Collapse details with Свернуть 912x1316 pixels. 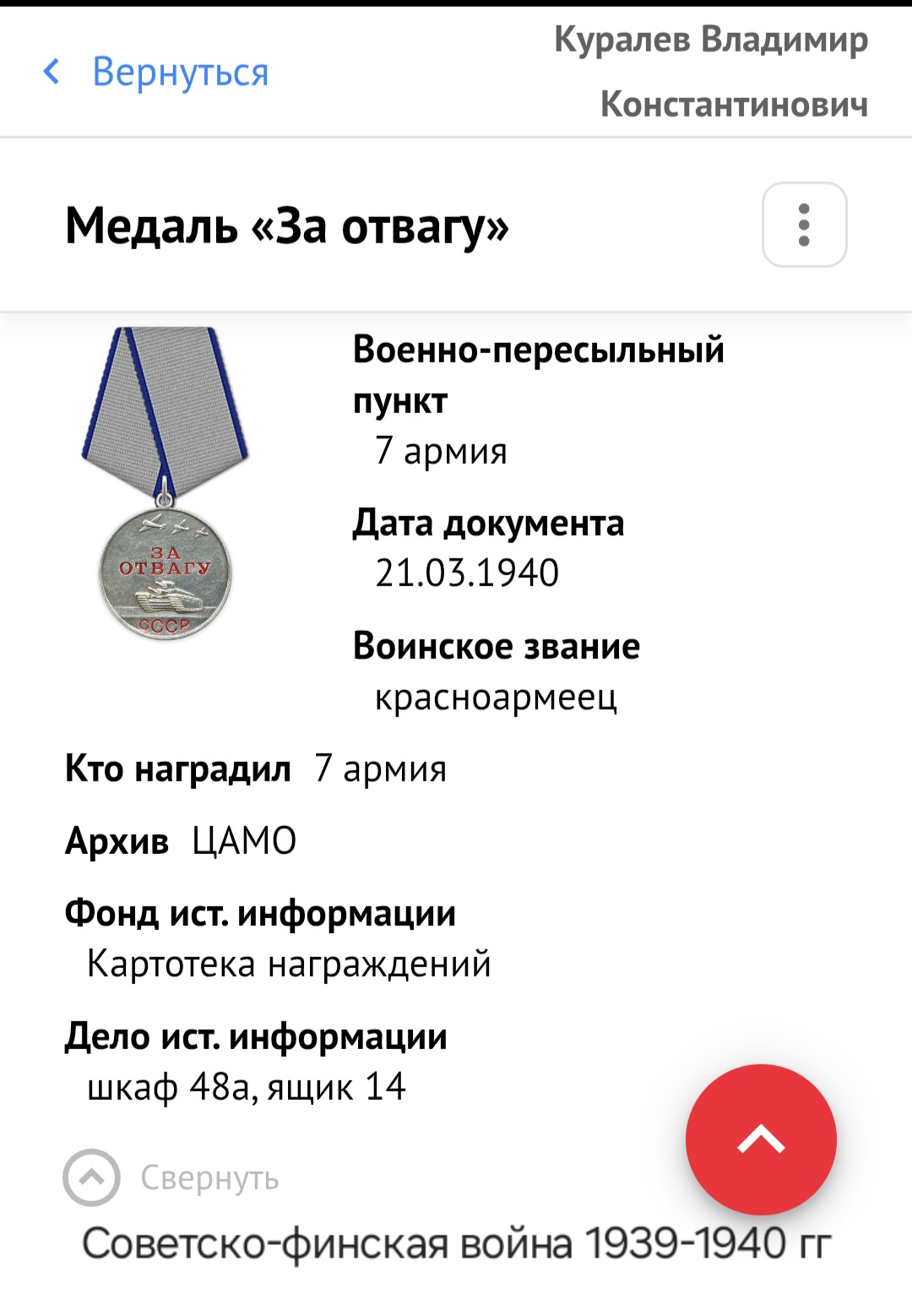[171, 1177]
